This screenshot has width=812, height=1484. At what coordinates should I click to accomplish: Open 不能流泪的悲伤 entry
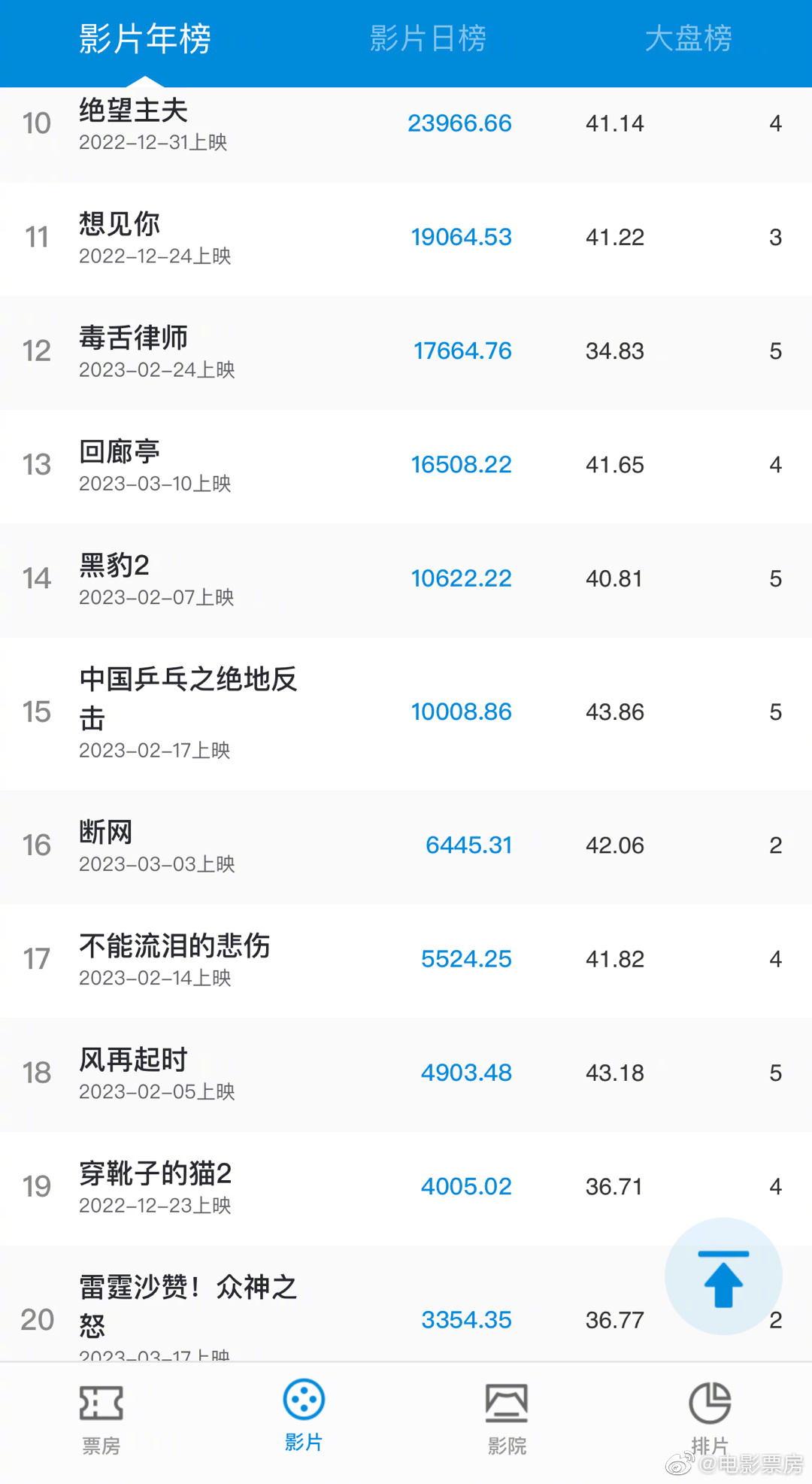click(x=406, y=961)
